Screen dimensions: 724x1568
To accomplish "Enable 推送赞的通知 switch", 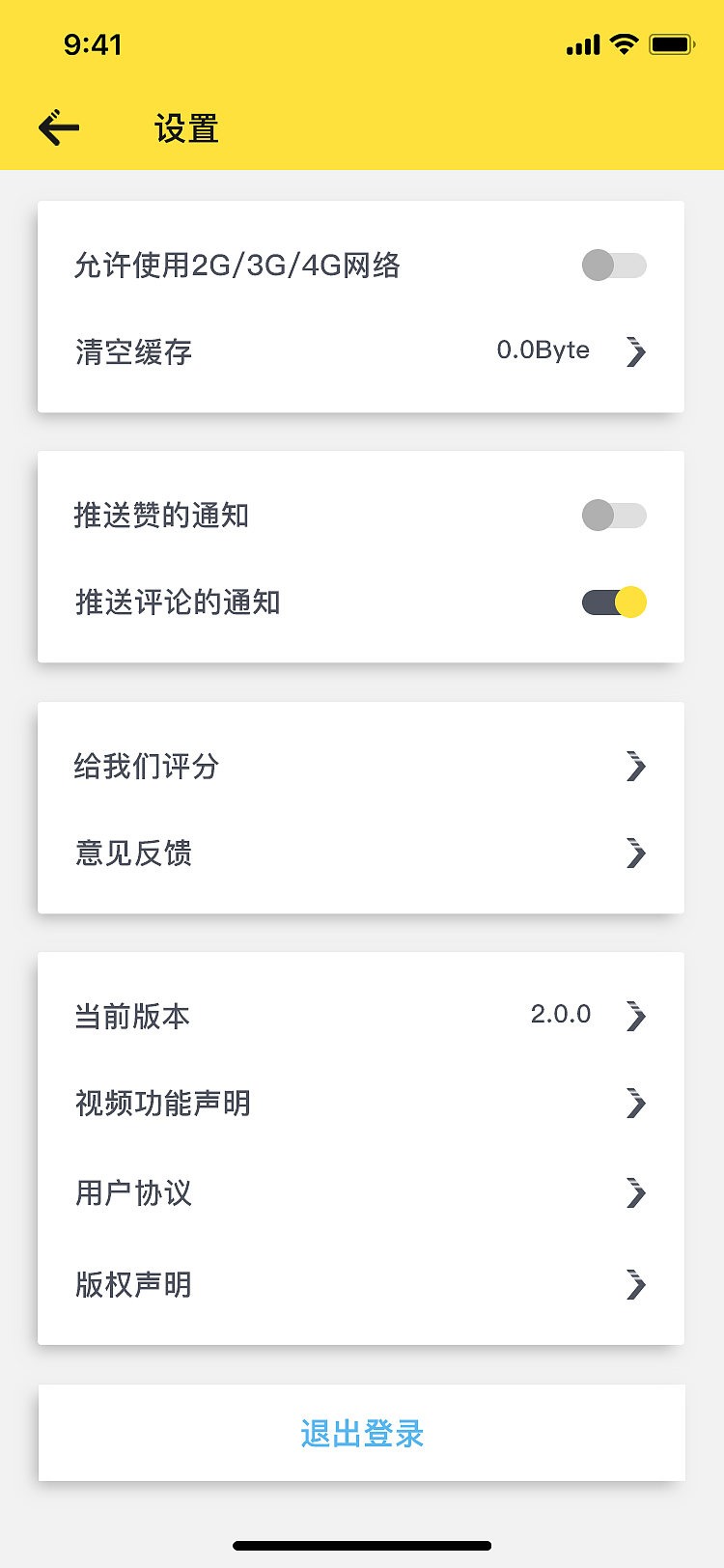I will (614, 516).
